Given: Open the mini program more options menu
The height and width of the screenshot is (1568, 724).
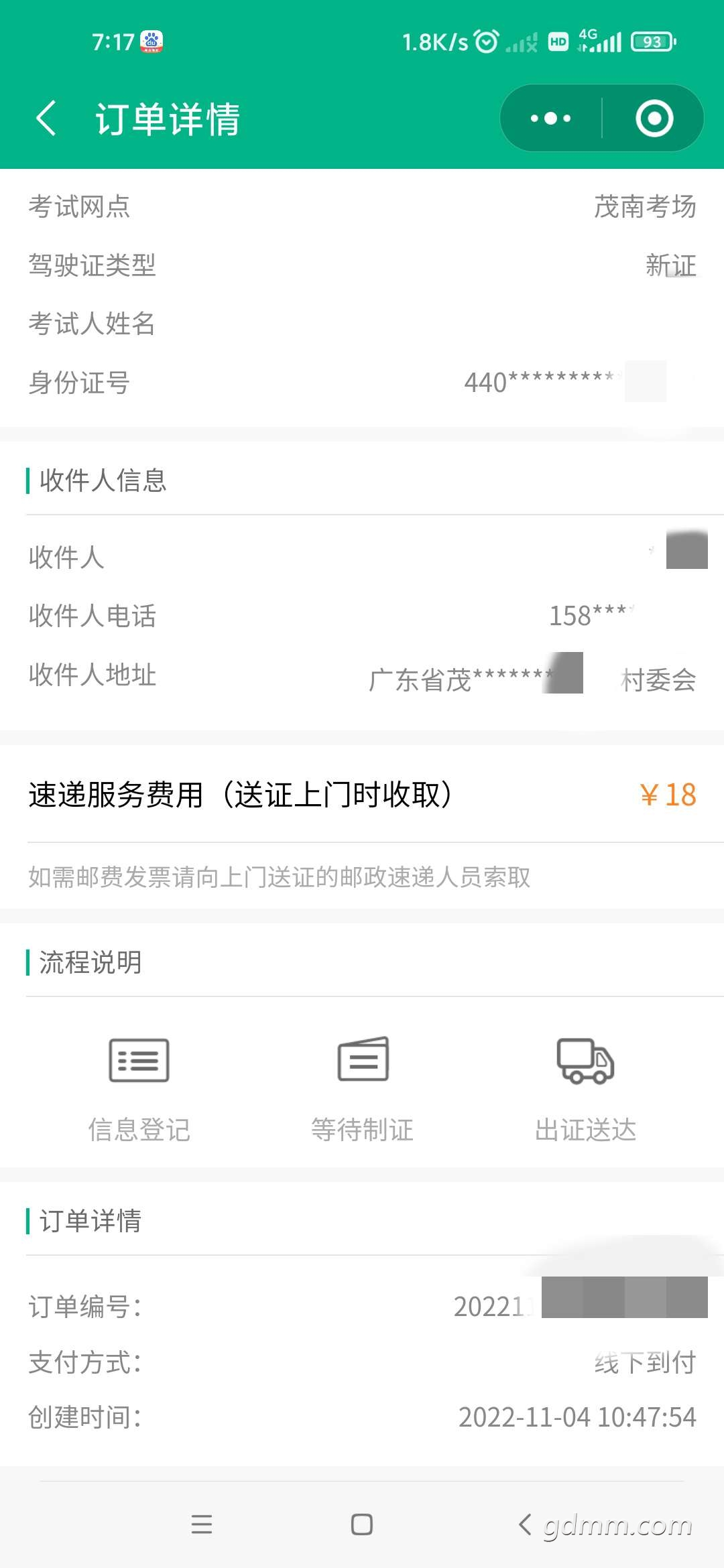Looking at the screenshot, I should coord(550,119).
